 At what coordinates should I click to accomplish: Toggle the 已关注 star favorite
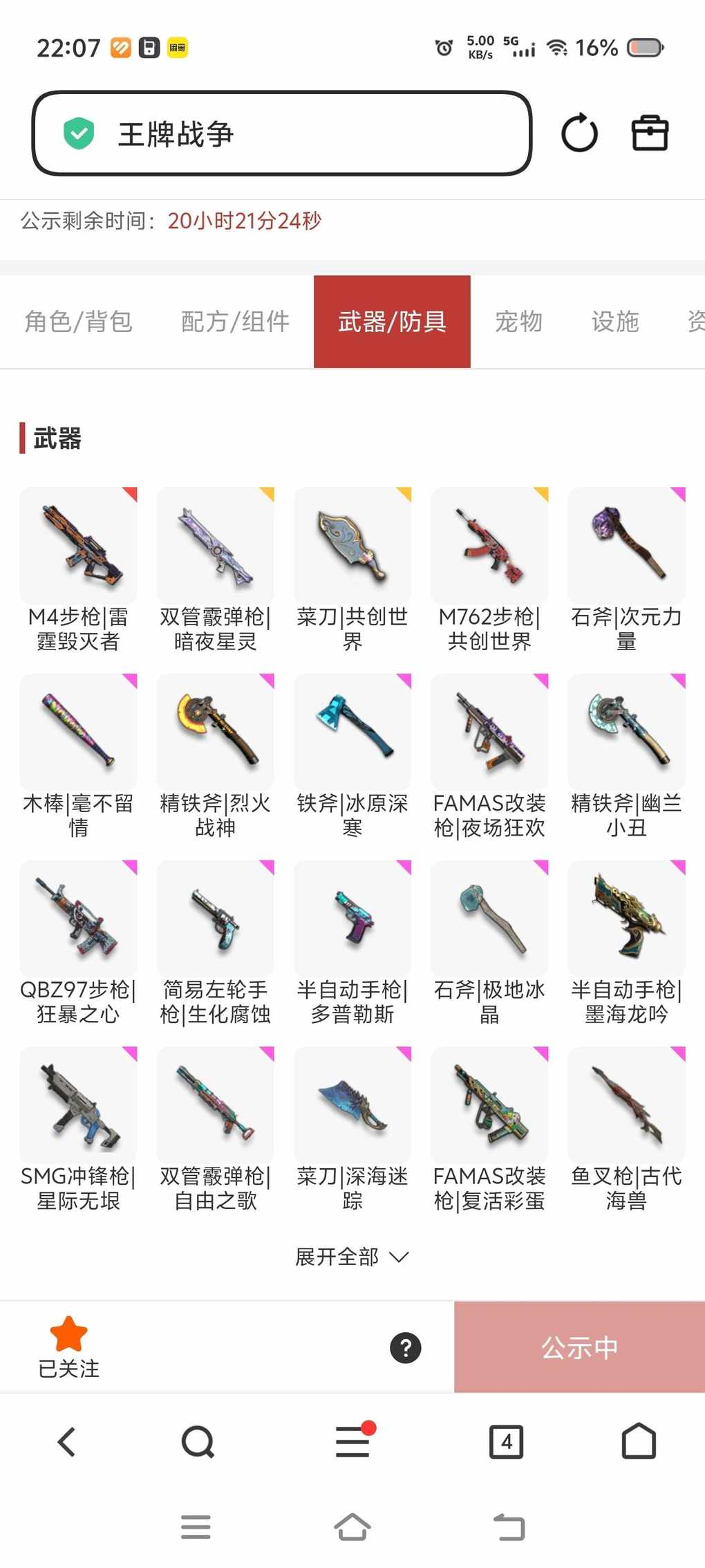click(x=68, y=1346)
